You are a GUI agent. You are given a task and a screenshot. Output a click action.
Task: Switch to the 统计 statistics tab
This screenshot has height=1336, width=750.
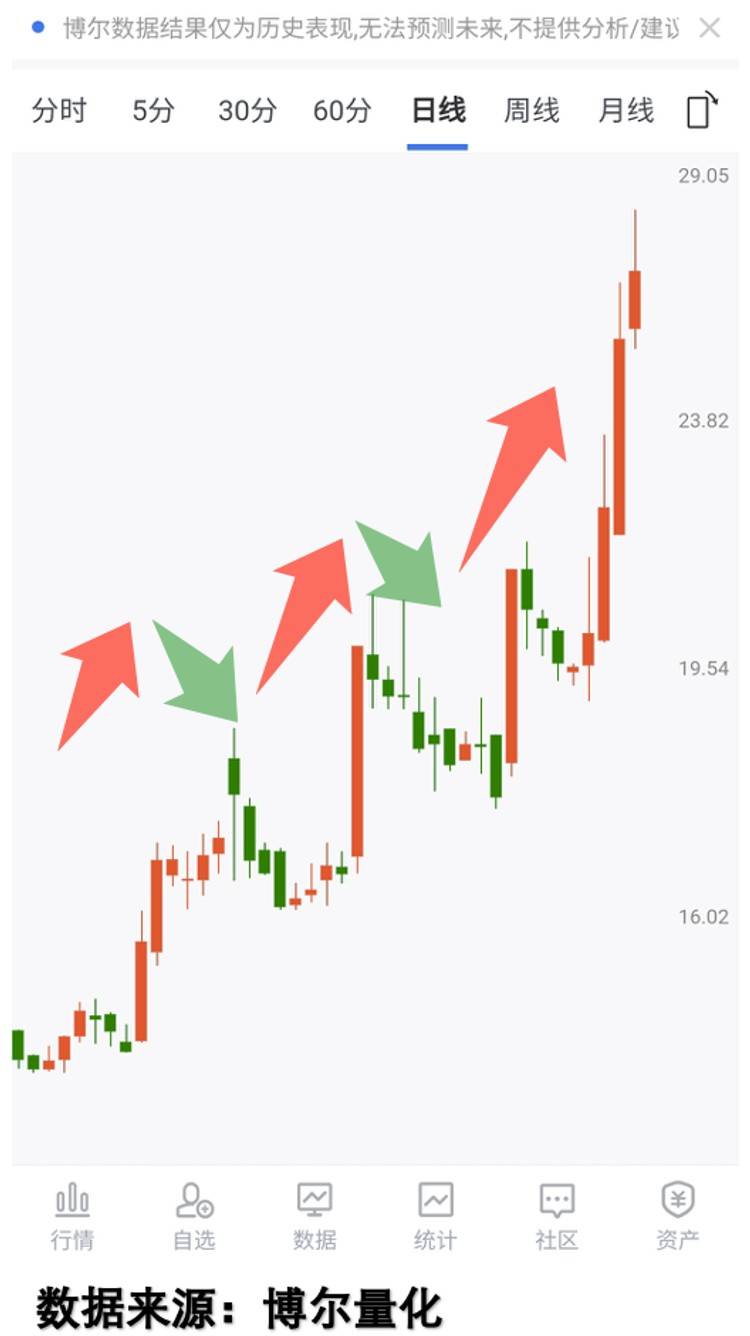click(x=435, y=1216)
